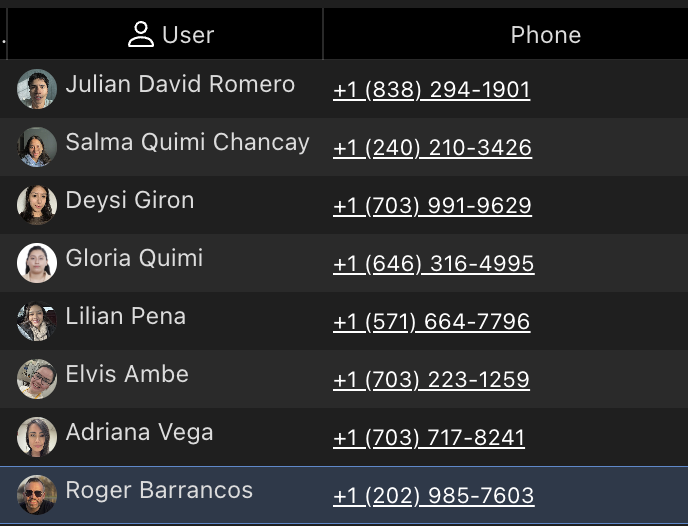Screen dimensions: 688x526
Task: Tap Elvis Ambe's phone number
Action: (x=431, y=381)
